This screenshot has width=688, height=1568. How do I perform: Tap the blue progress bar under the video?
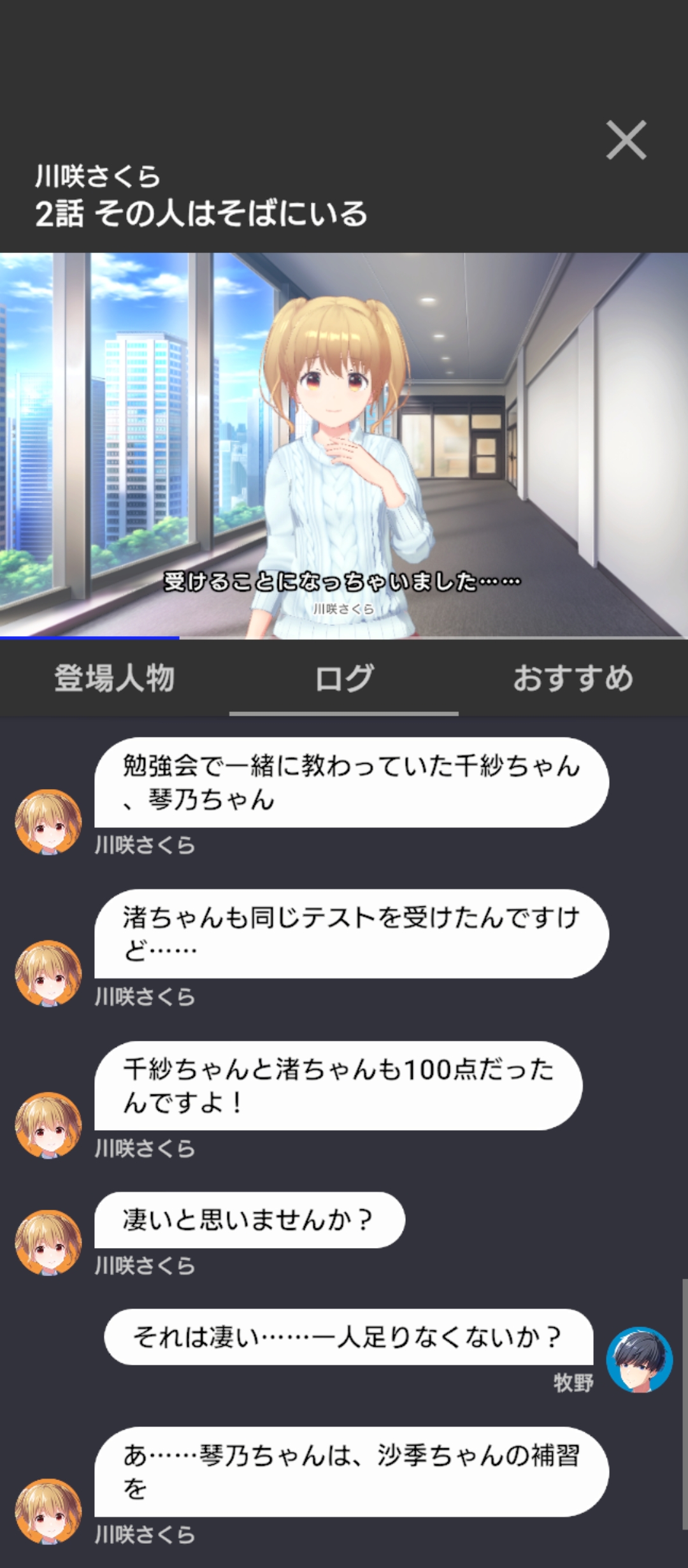pyautogui.click(x=89, y=637)
